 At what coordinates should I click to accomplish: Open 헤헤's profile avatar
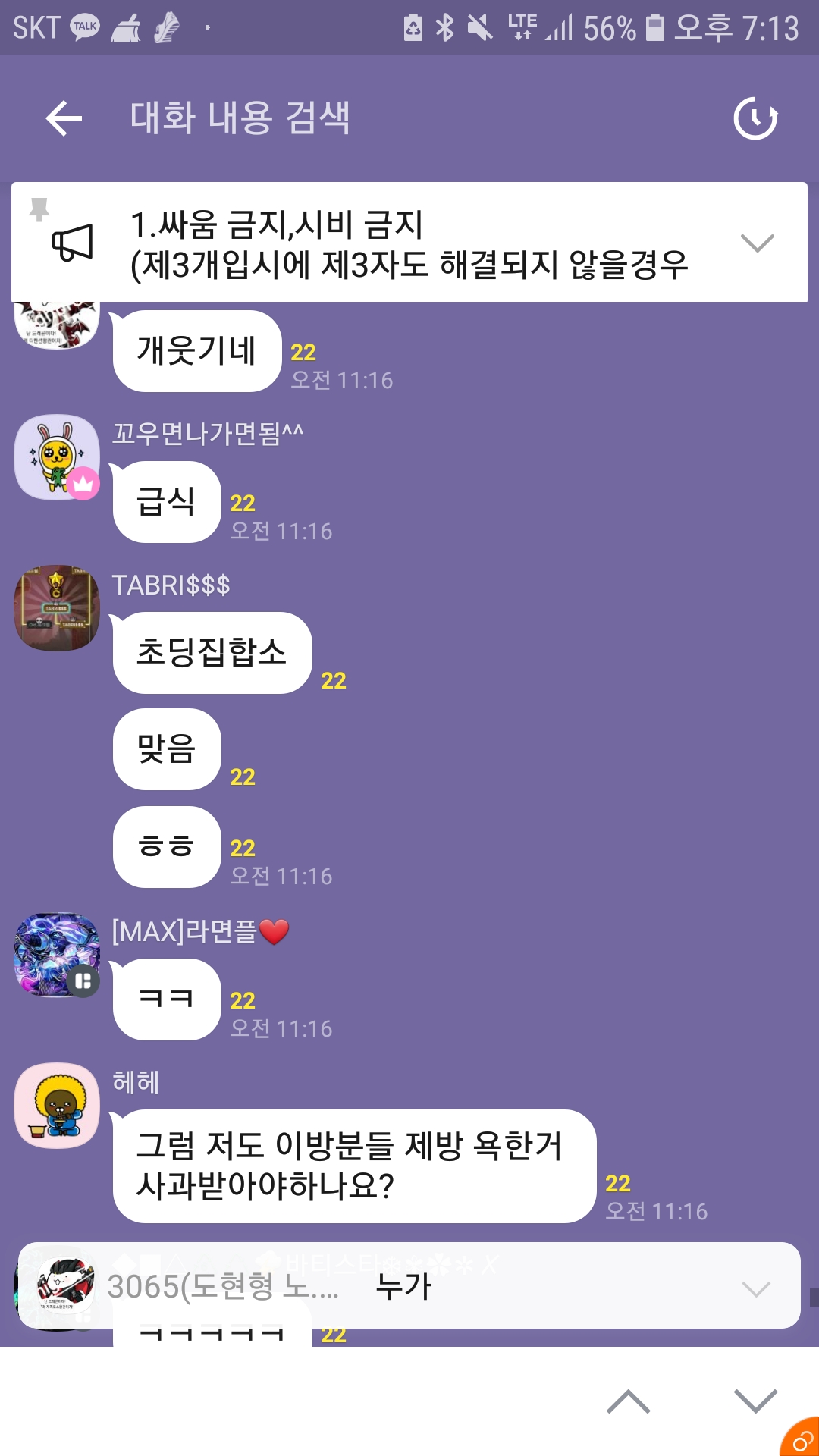(x=57, y=1106)
